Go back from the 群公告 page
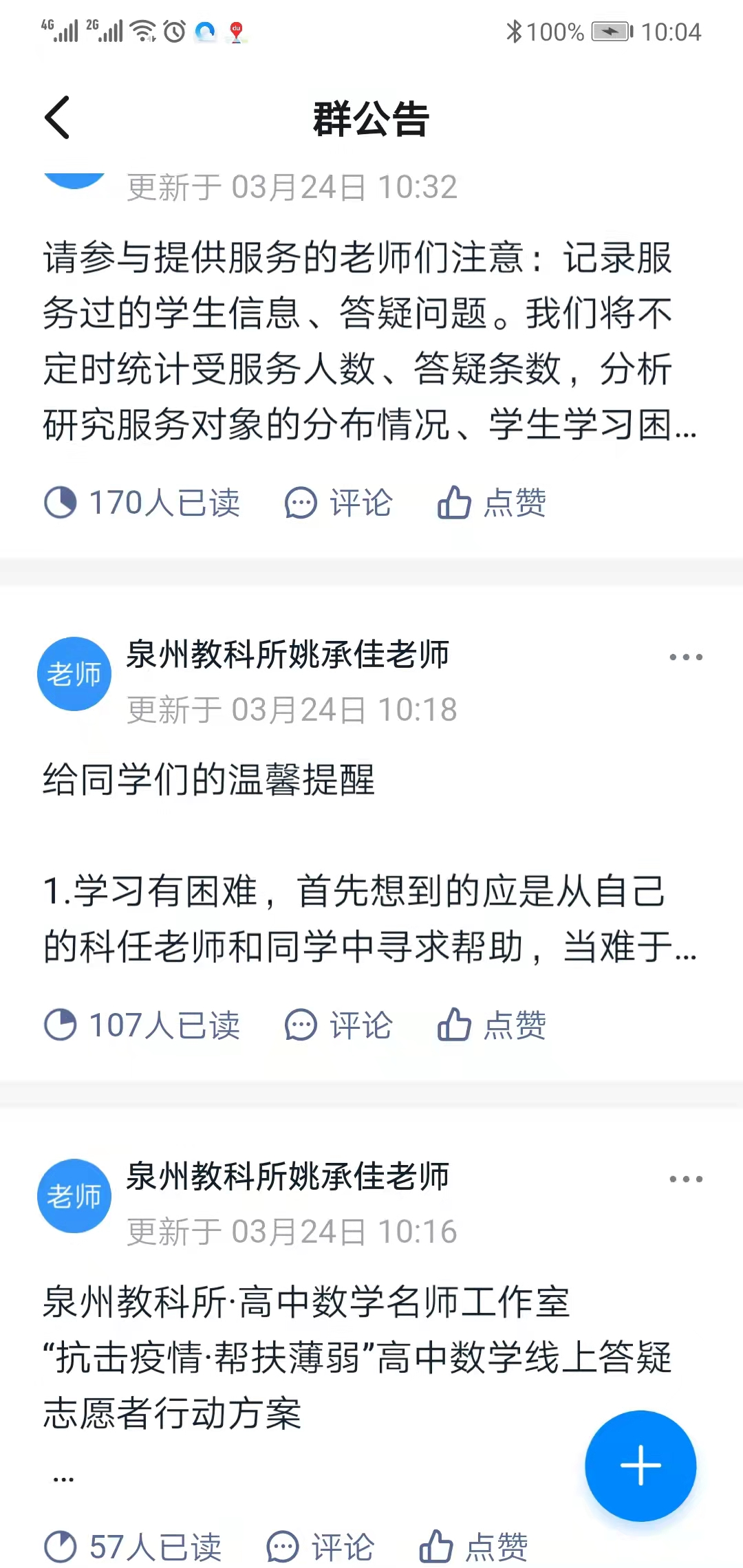The height and width of the screenshot is (1568, 743). click(x=58, y=118)
